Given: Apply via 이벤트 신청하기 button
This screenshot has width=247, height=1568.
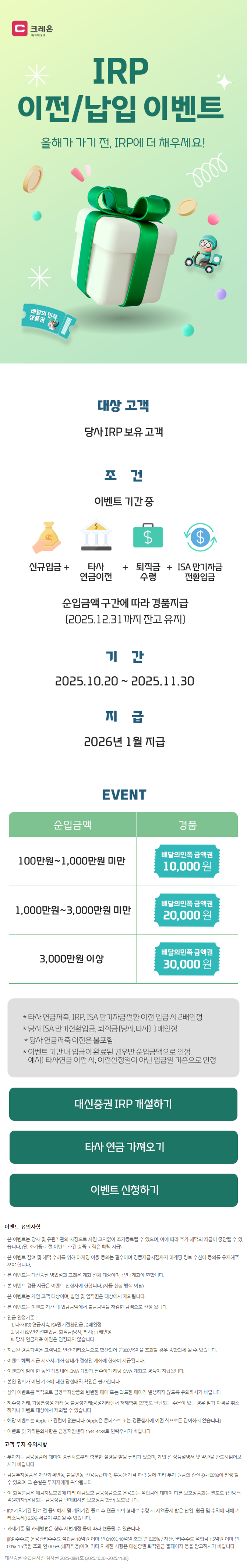Looking at the screenshot, I should click(123, 1189).
